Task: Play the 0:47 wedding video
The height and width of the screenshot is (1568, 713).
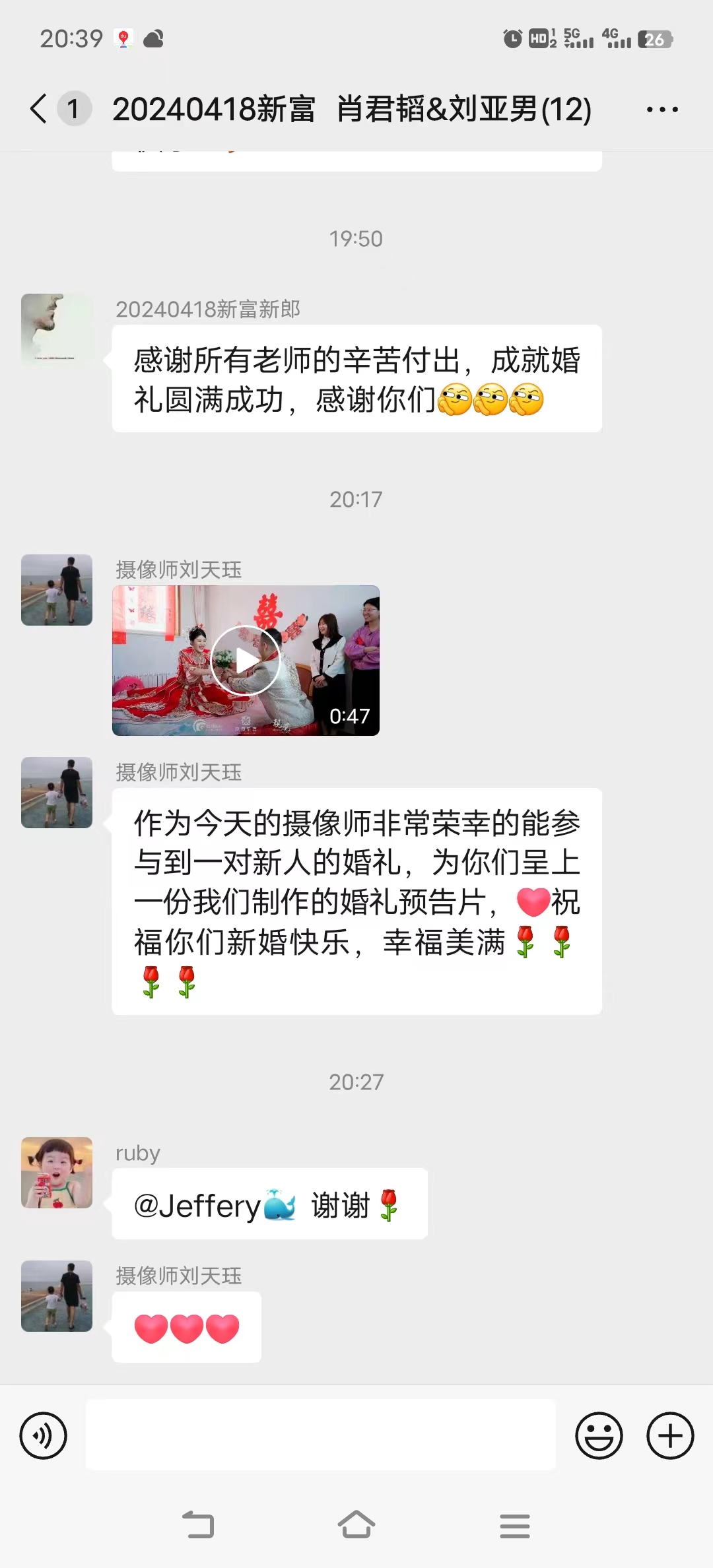Action: pyautogui.click(x=246, y=660)
